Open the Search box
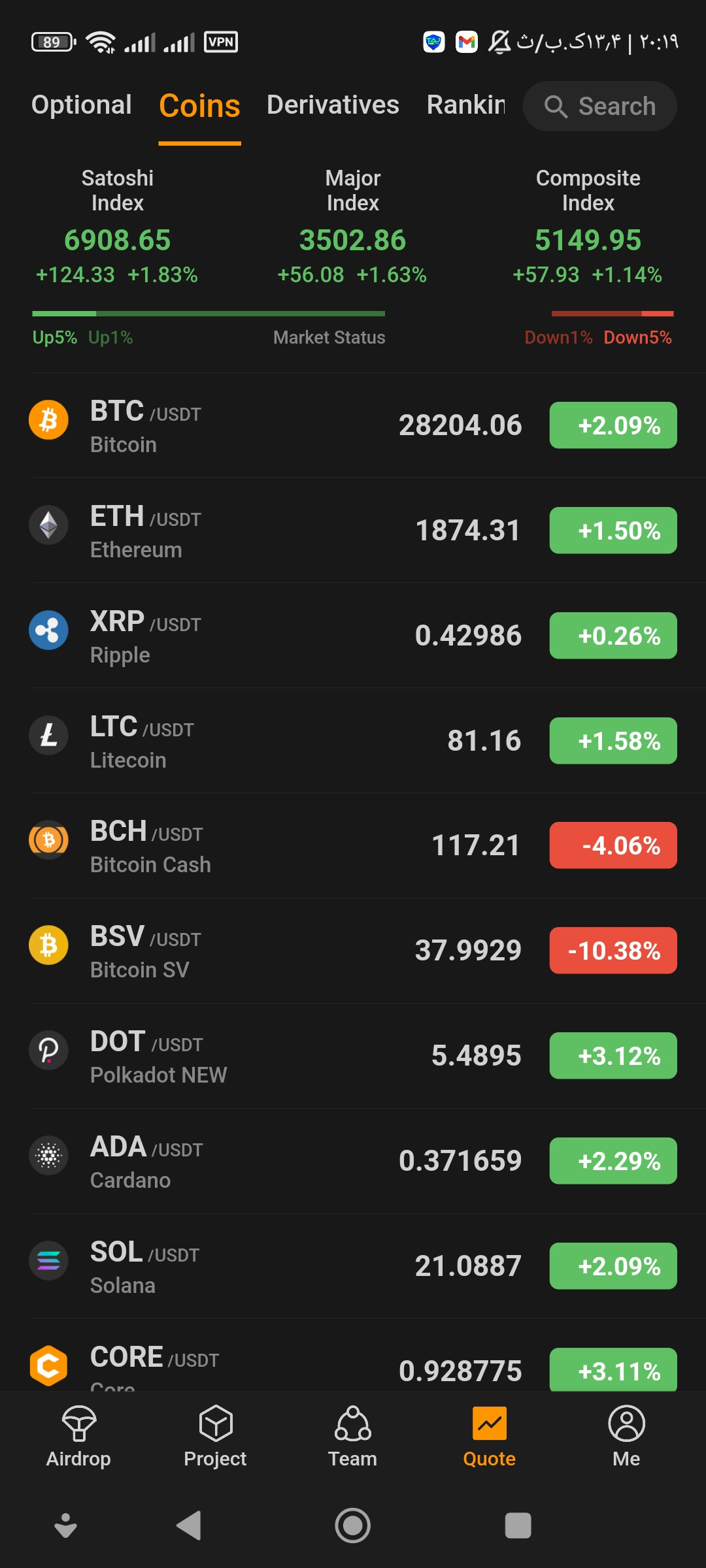This screenshot has width=706, height=1568. coord(599,106)
